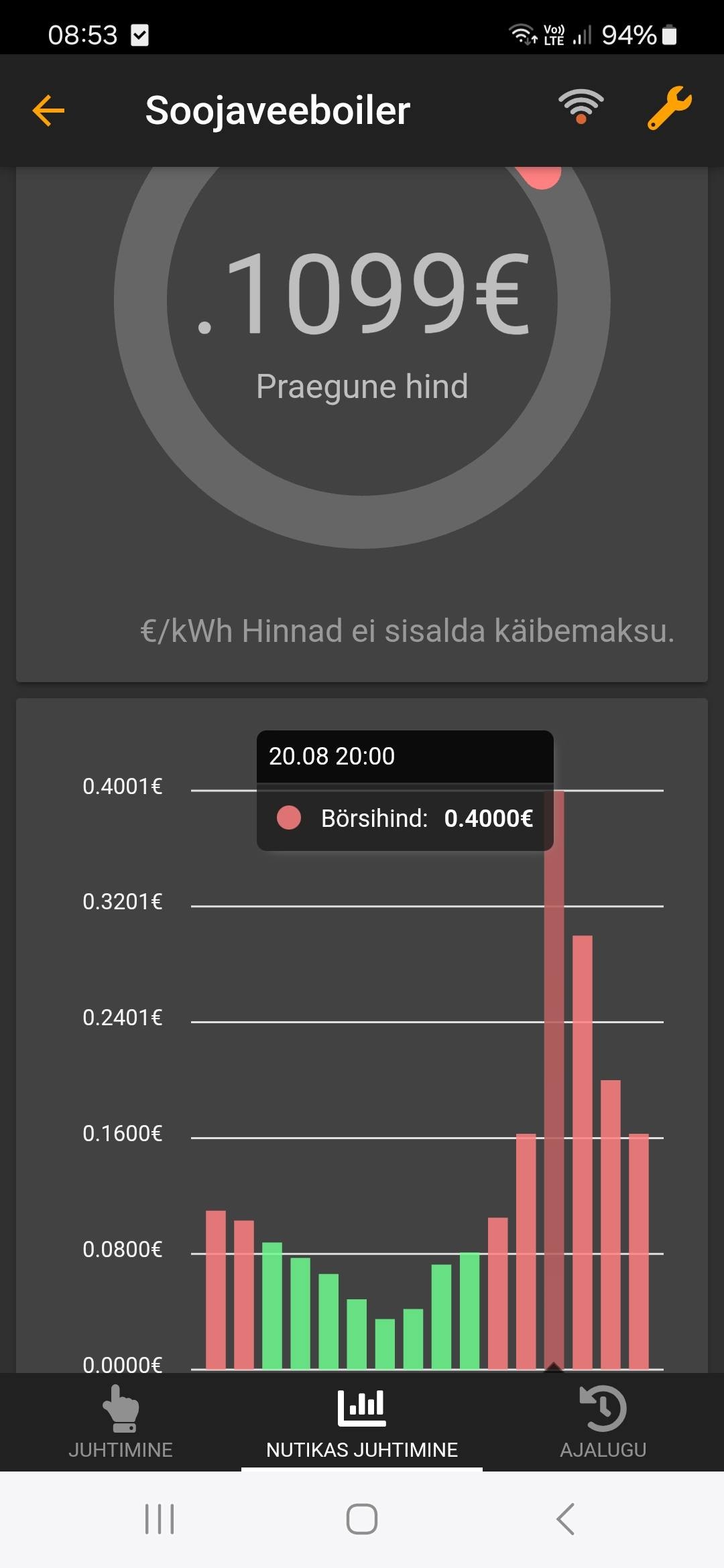Go to the Android home screen

coord(362,1518)
